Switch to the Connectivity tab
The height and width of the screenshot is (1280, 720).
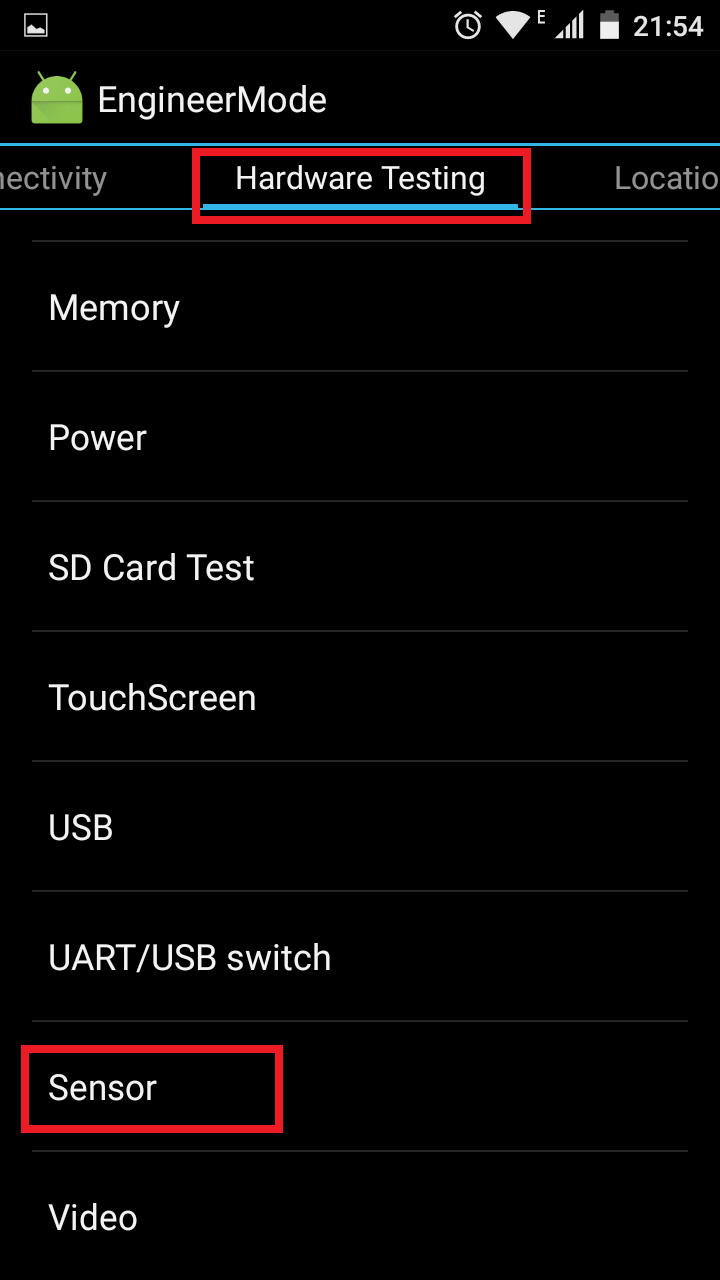(x=53, y=179)
